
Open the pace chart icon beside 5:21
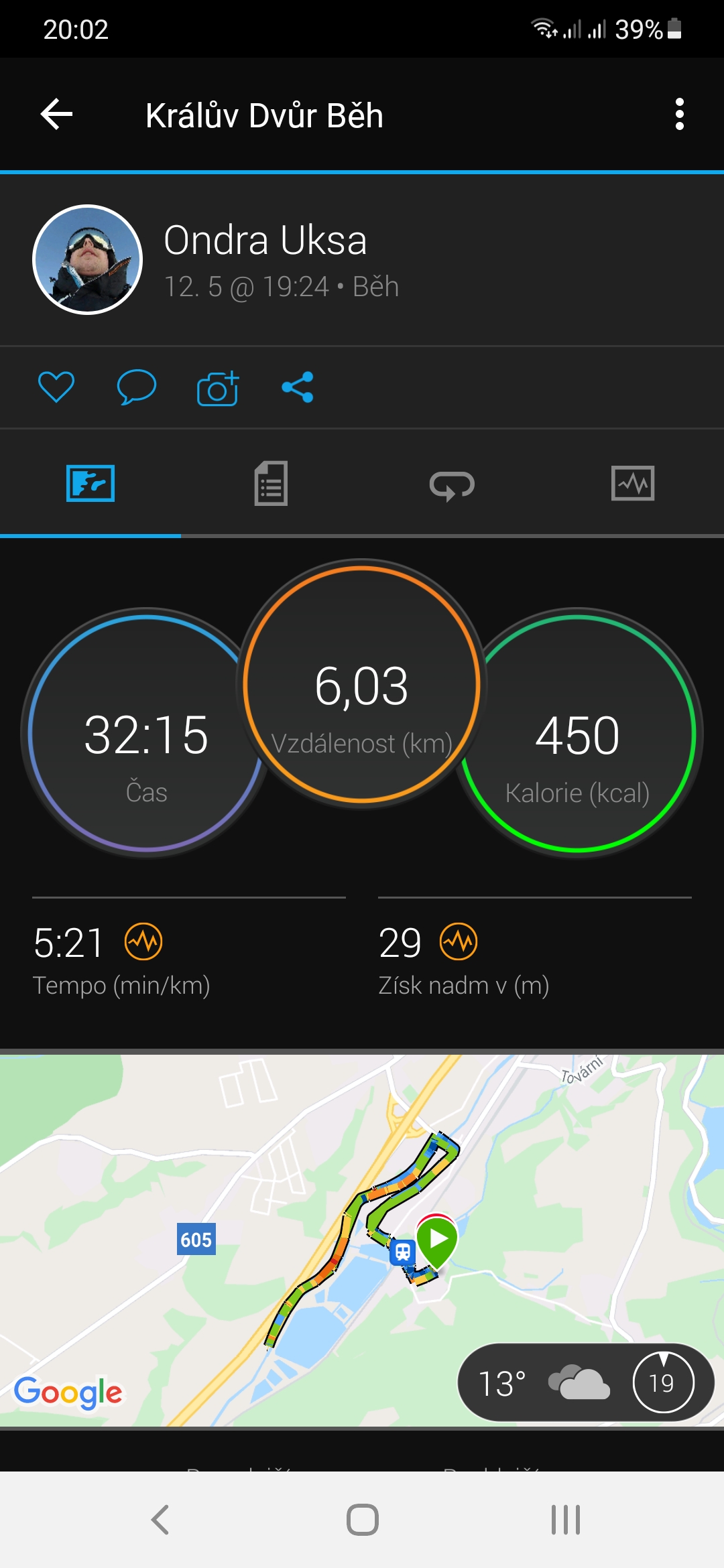tap(143, 941)
